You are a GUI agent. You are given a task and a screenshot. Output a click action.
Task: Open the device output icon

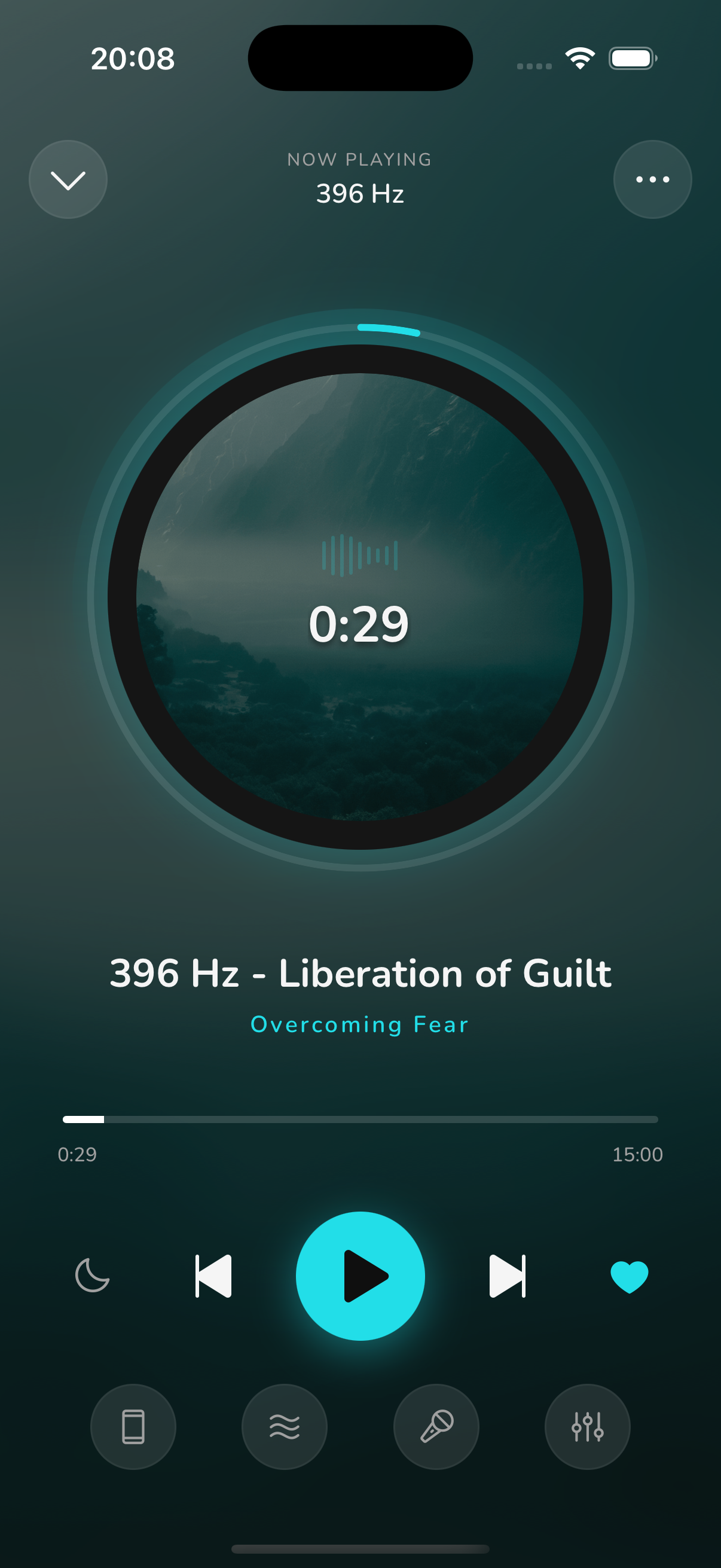[134, 1427]
